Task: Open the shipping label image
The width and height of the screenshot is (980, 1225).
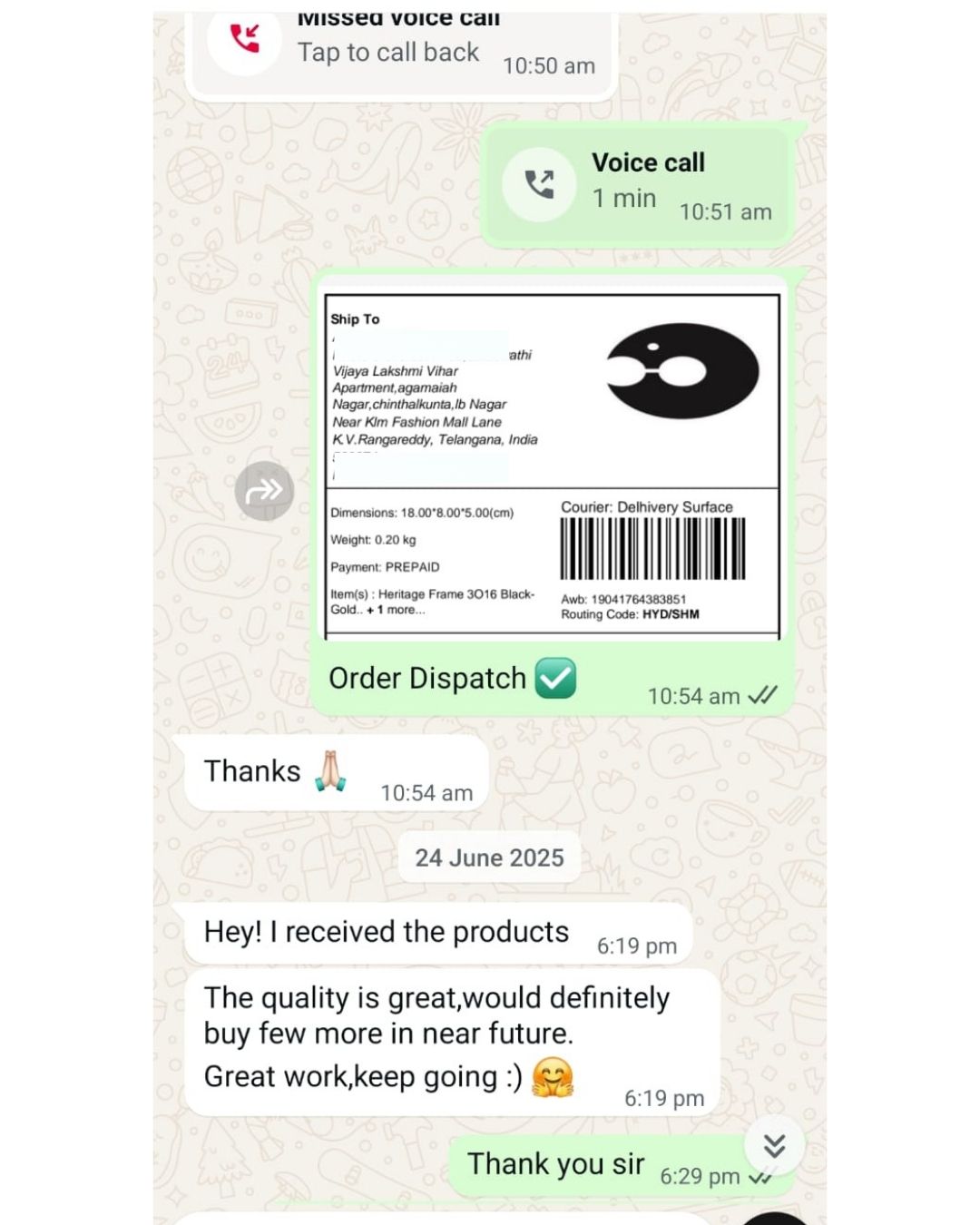Action: (x=552, y=465)
